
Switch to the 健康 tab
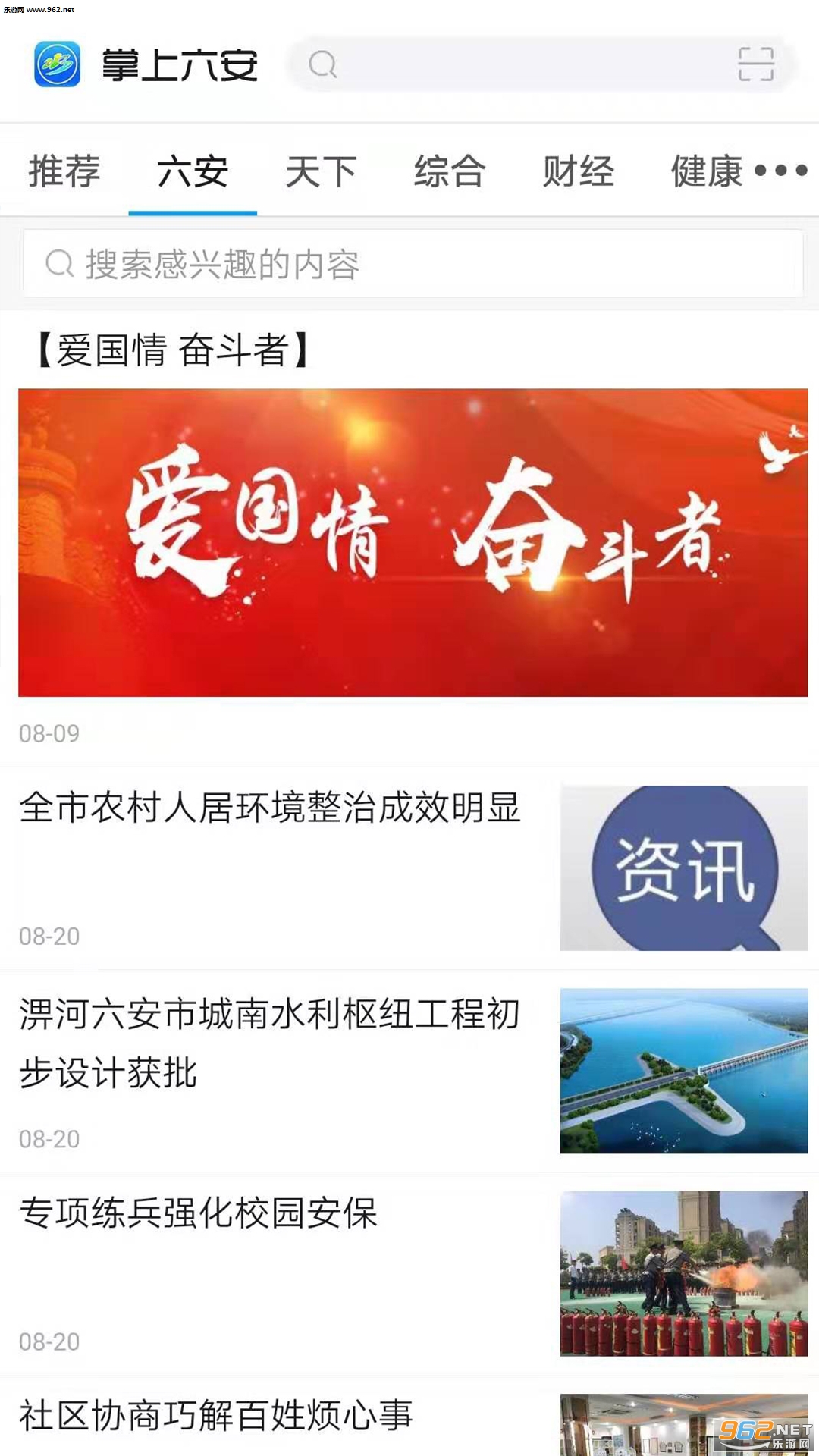pos(707,171)
